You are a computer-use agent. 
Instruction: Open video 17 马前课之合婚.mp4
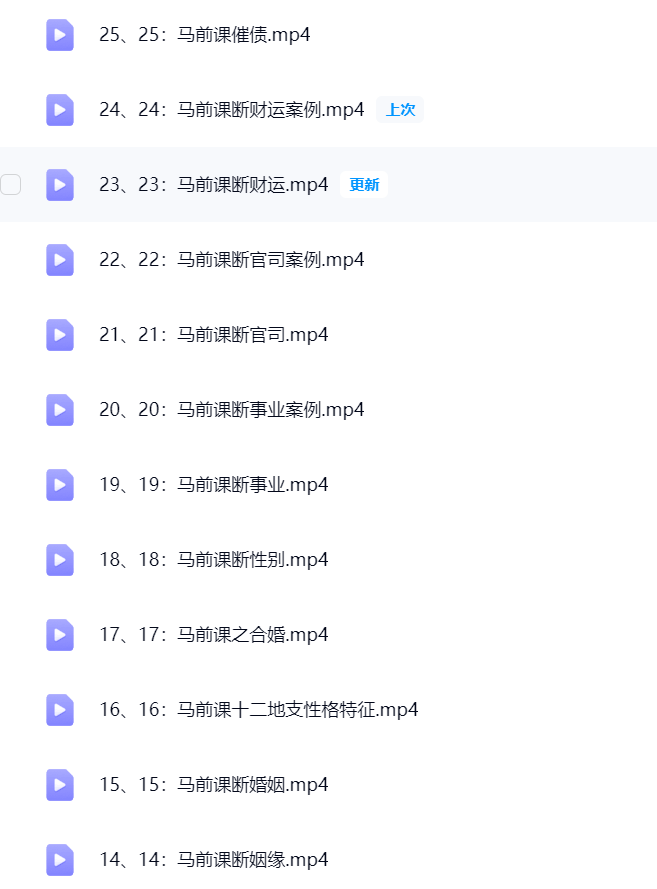tap(213, 635)
